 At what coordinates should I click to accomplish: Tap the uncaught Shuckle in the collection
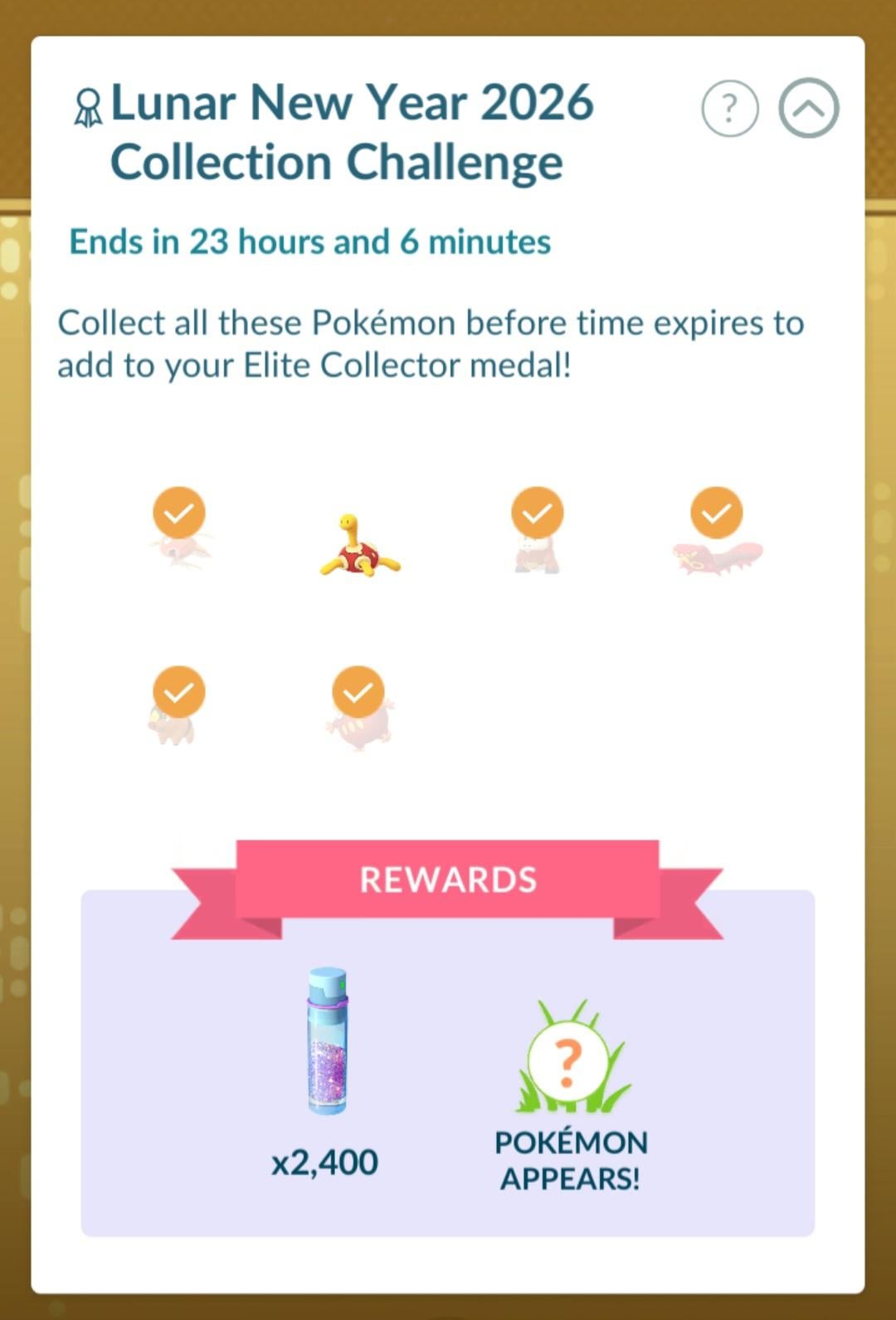359,548
